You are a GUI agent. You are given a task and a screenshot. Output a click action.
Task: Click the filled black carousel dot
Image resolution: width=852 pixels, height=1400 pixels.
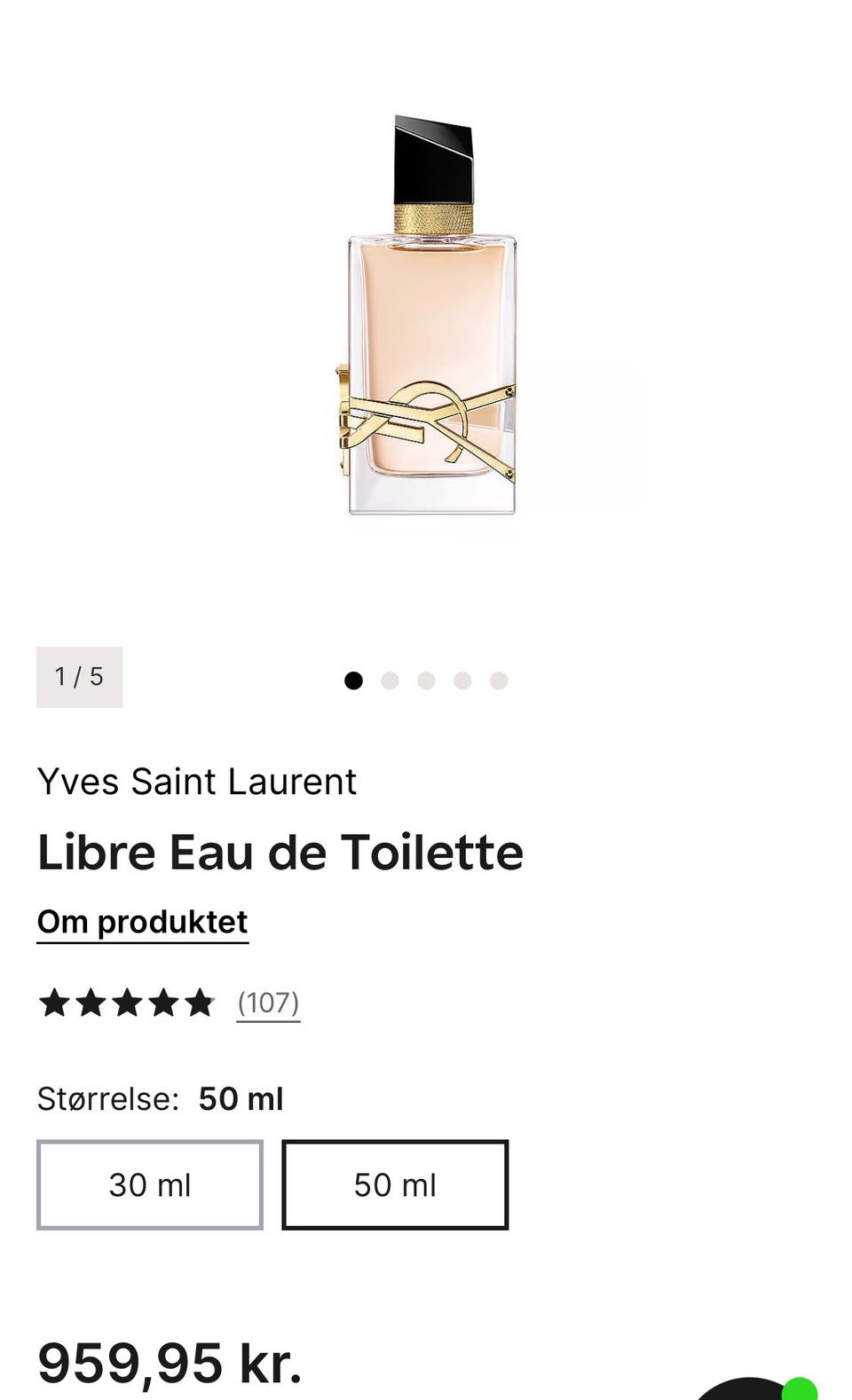pyautogui.click(x=355, y=680)
